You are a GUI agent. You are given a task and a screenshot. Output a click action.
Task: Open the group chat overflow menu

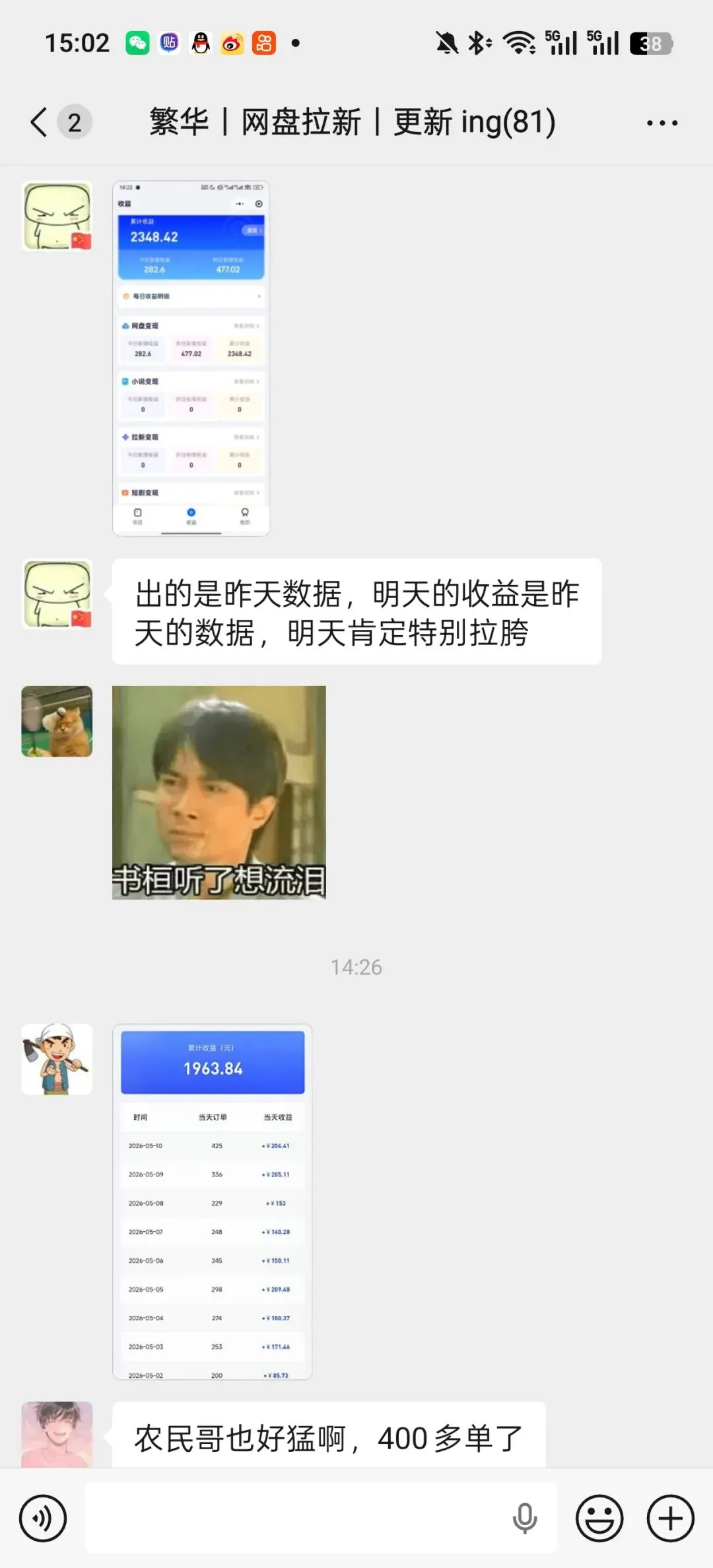coord(662,123)
